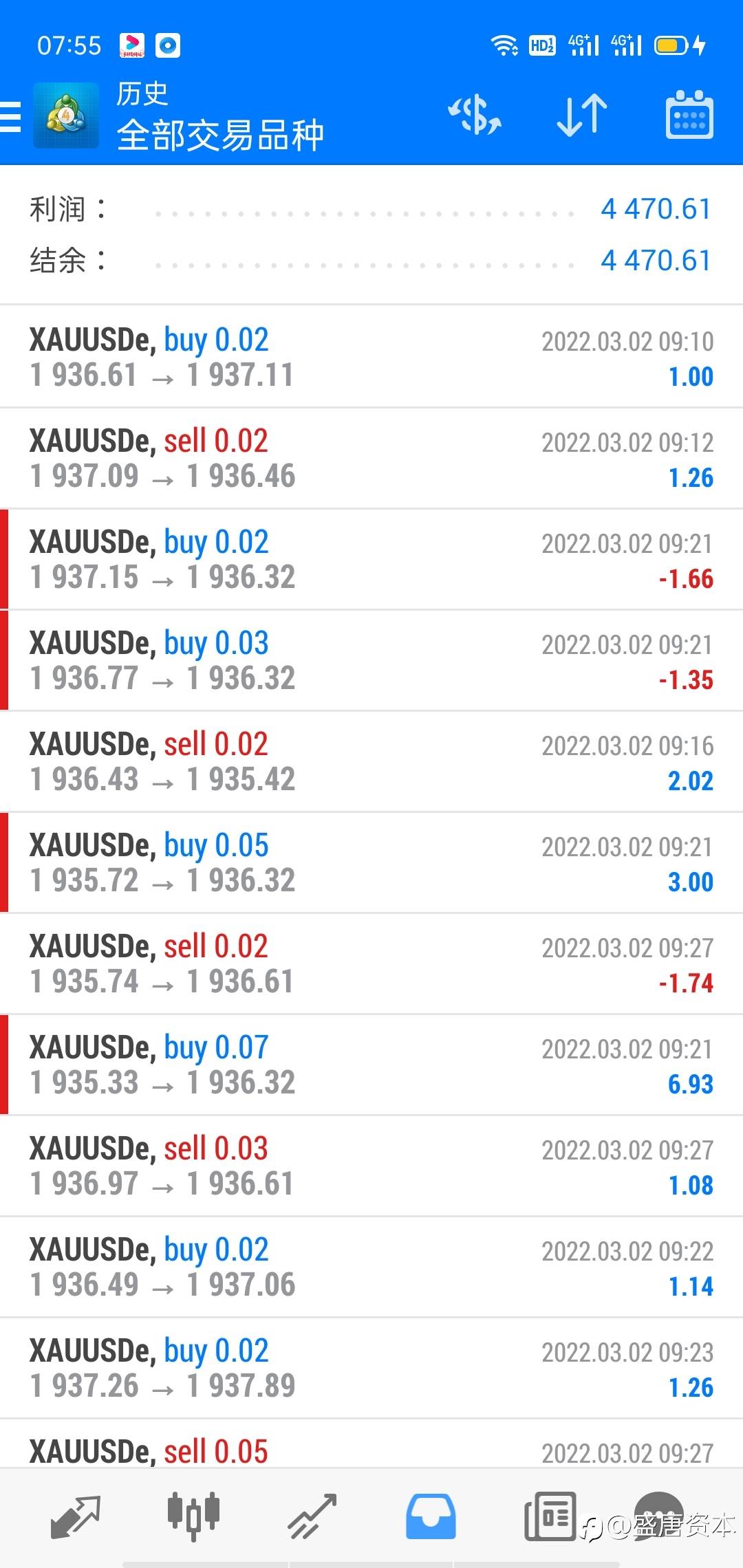Switch to the News tab

[x=550, y=1516]
